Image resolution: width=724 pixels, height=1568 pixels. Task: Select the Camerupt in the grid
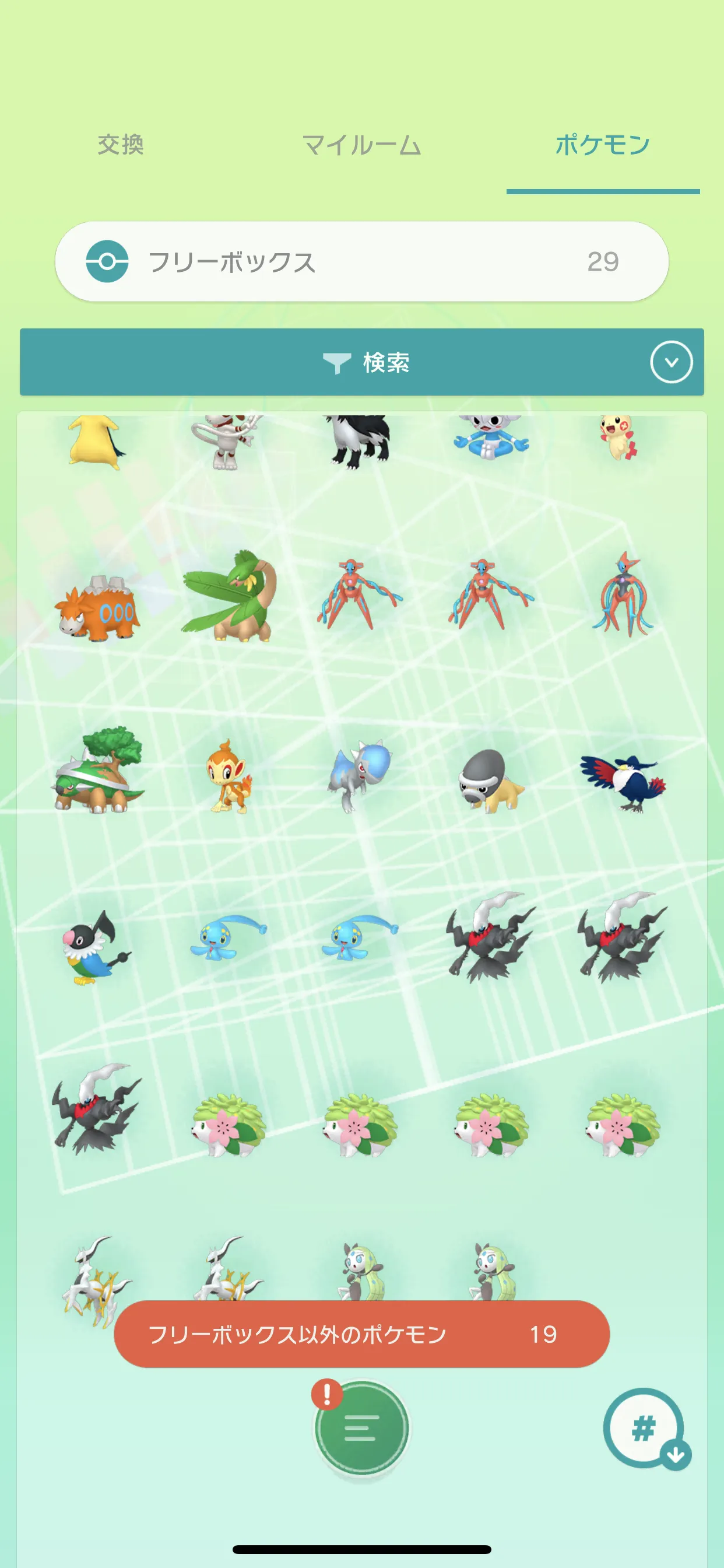[x=97, y=607]
